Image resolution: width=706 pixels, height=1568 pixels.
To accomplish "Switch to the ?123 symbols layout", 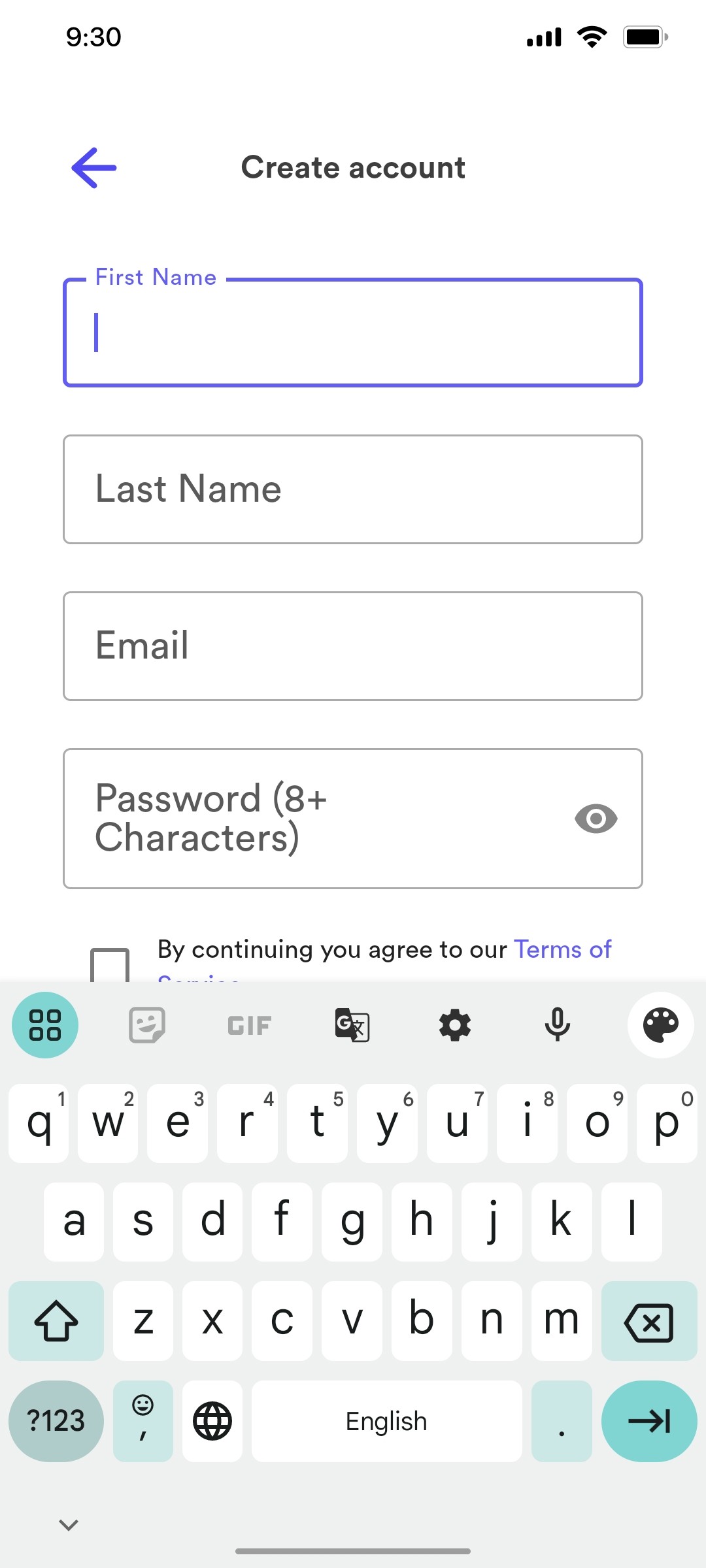I will coord(56,1421).
